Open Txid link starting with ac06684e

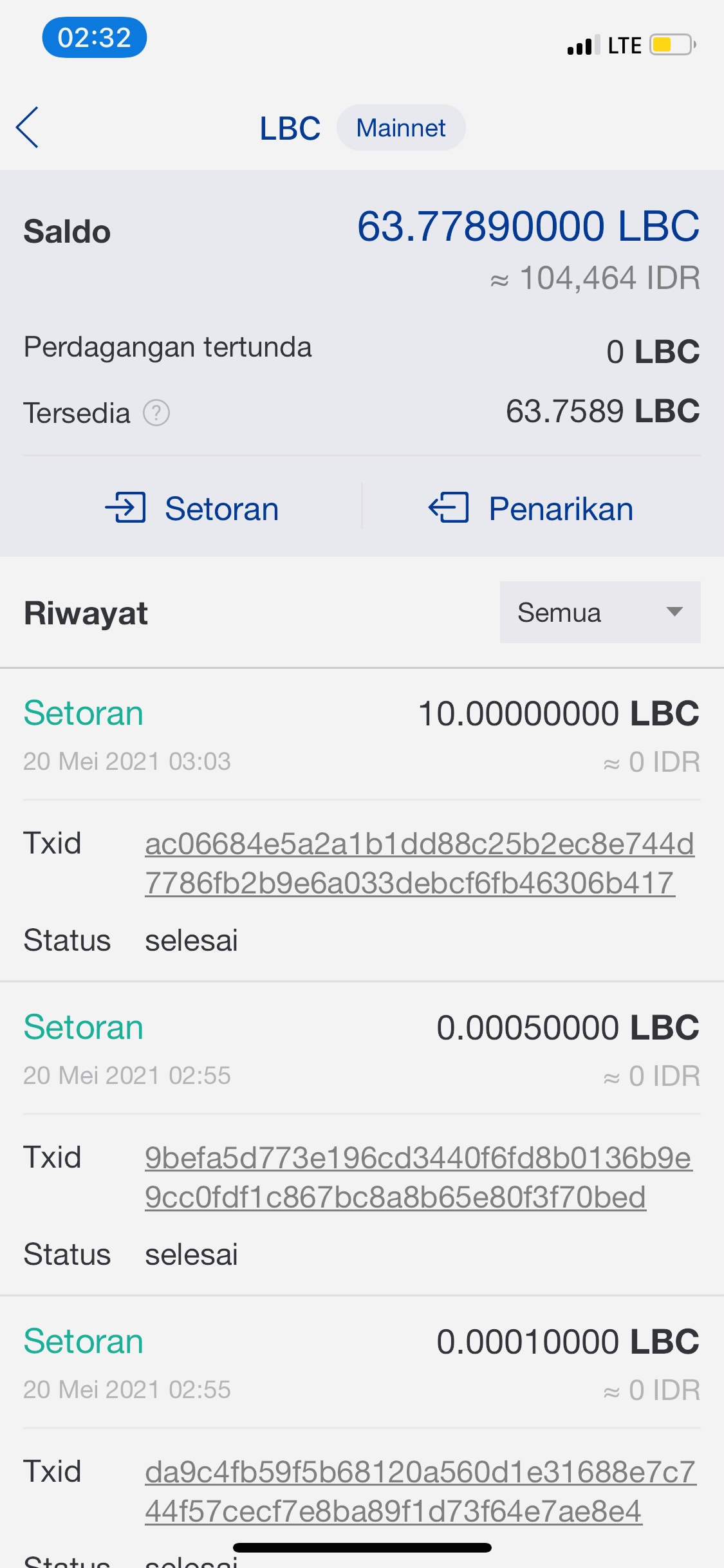tap(419, 863)
